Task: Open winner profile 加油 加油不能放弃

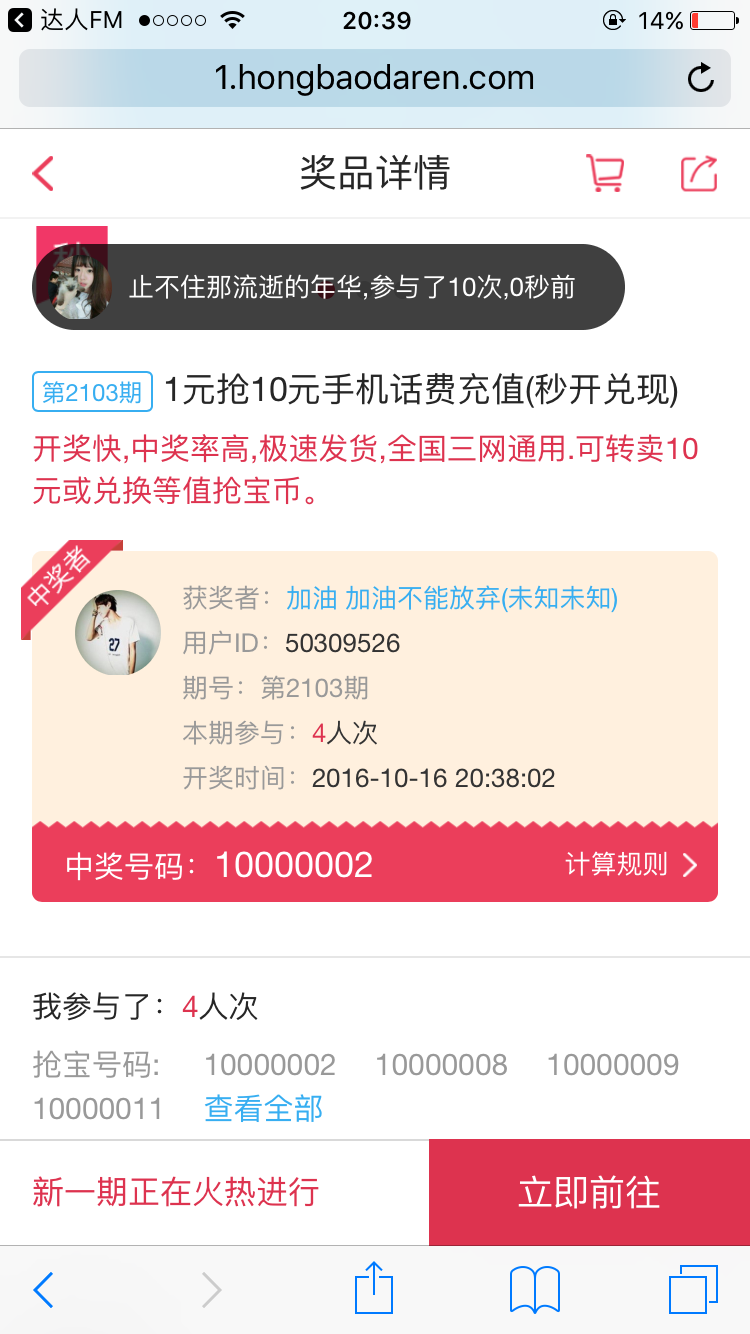Action: pos(451,598)
